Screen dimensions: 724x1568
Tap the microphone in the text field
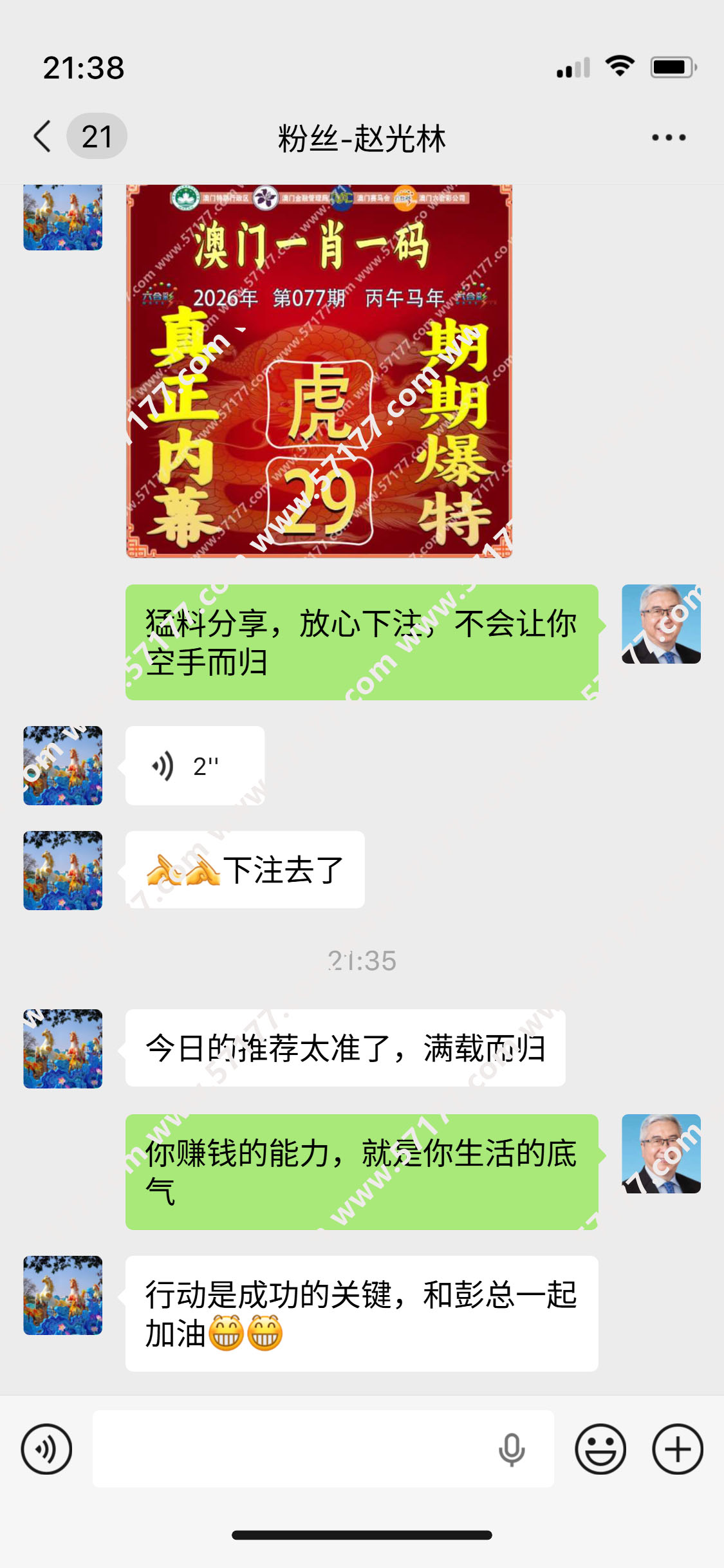tap(512, 1449)
